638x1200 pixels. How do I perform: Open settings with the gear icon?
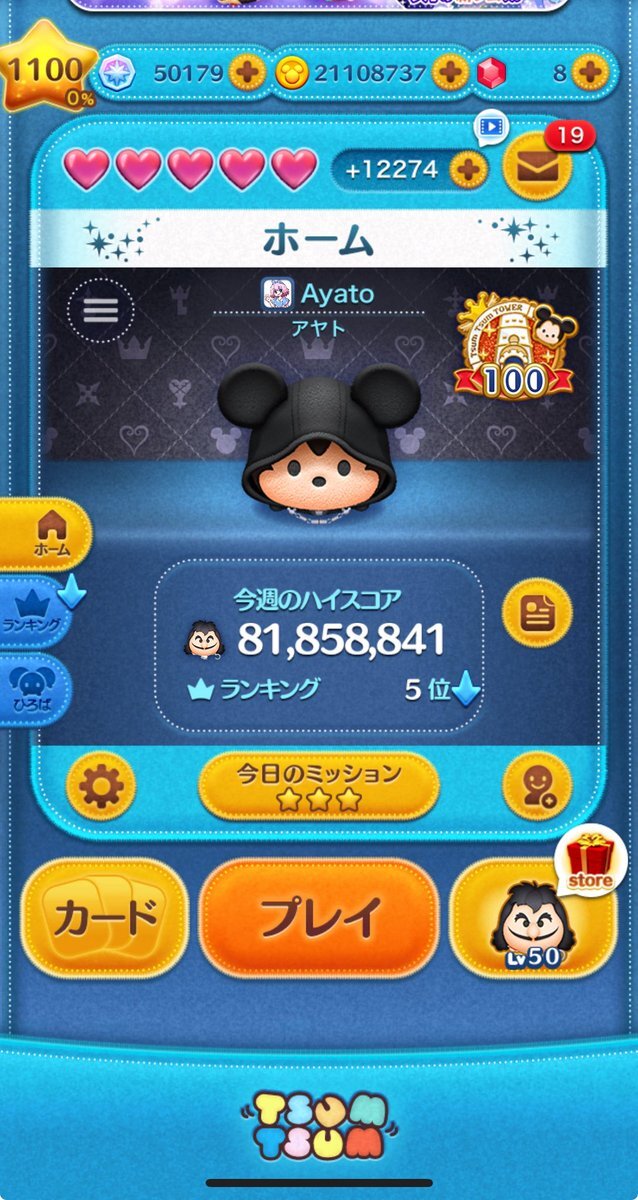pyautogui.click(x=101, y=787)
